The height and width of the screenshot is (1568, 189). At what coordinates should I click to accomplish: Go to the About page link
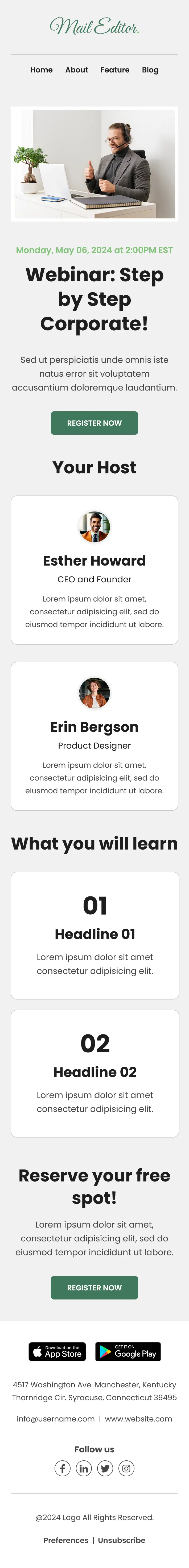(77, 70)
